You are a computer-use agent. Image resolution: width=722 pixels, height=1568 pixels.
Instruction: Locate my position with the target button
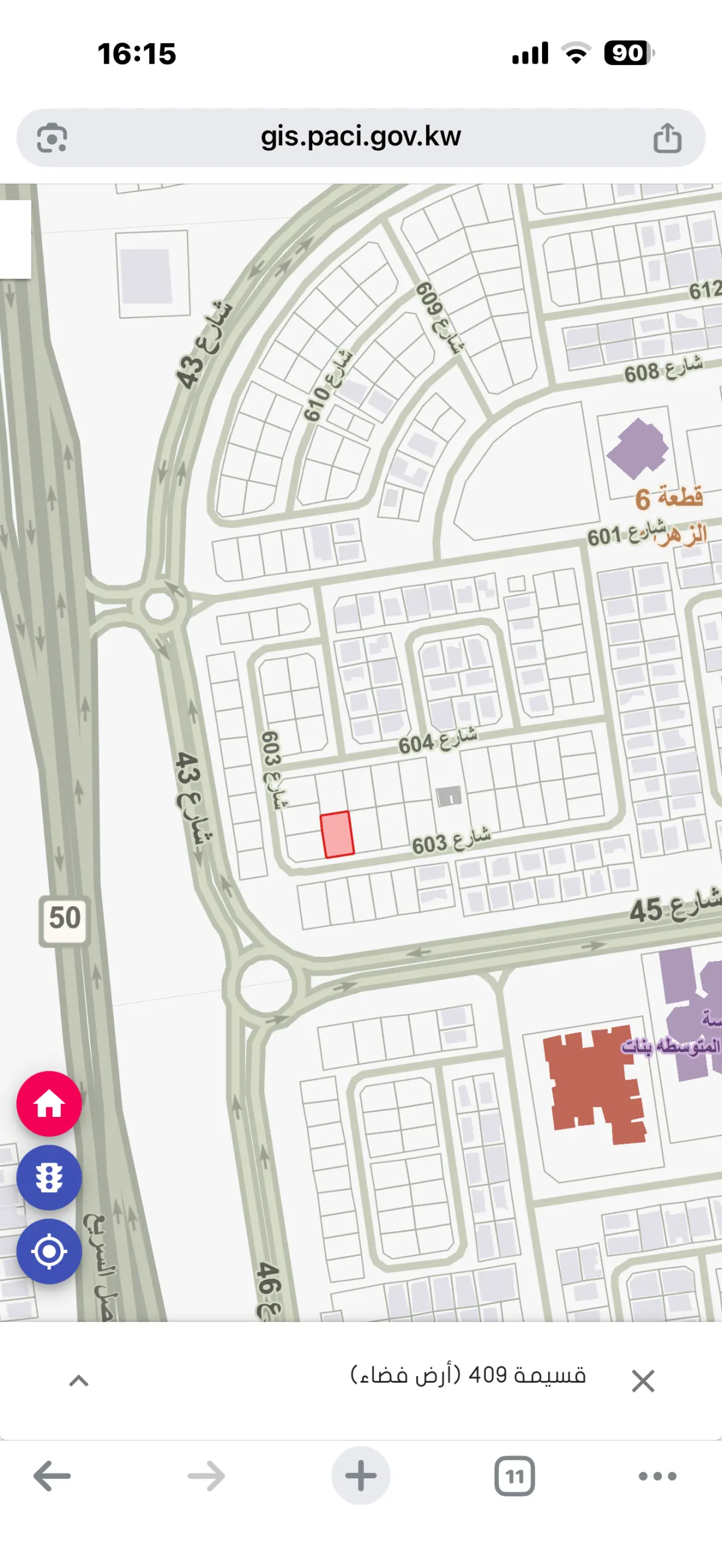coord(49,1252)
